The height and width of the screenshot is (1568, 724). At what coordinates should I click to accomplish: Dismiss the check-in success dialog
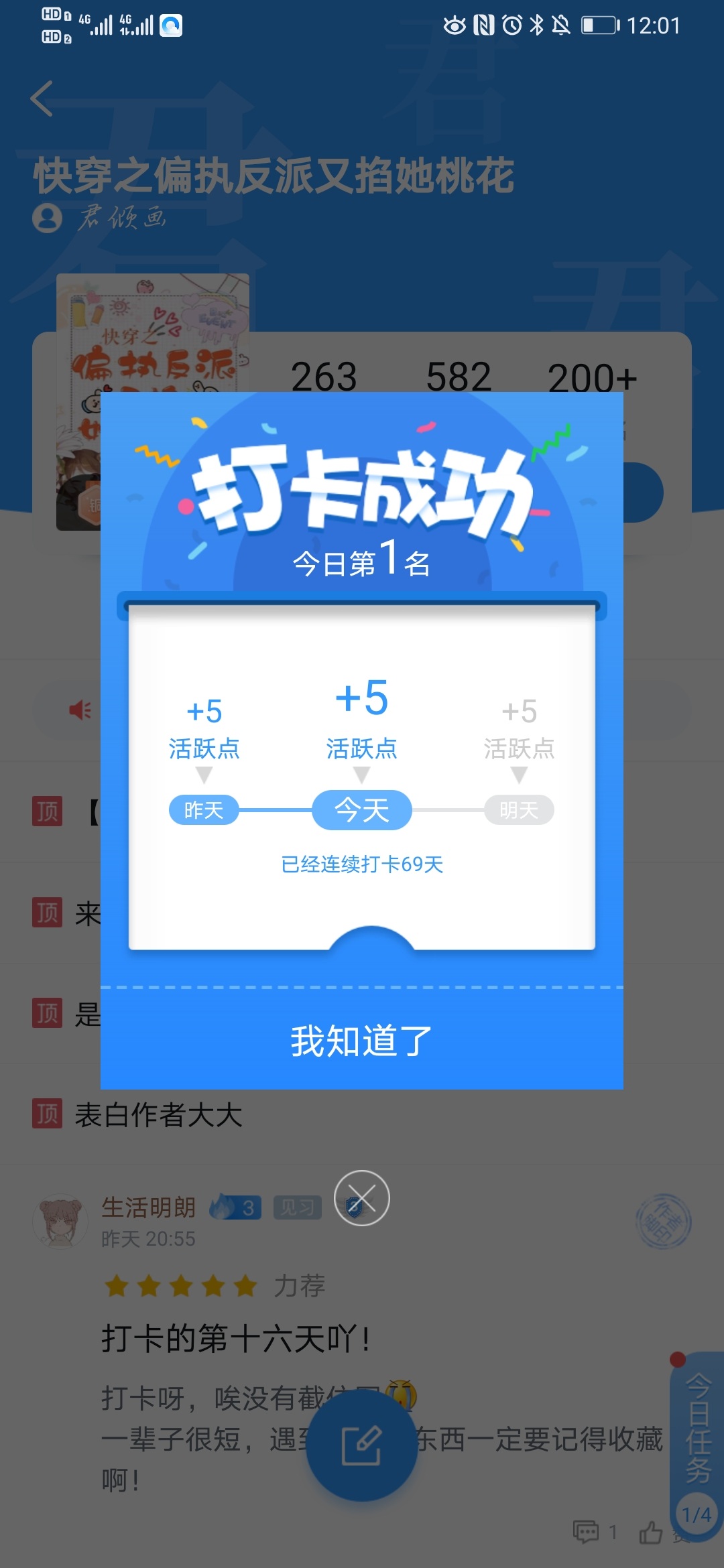coord(362,1198)
